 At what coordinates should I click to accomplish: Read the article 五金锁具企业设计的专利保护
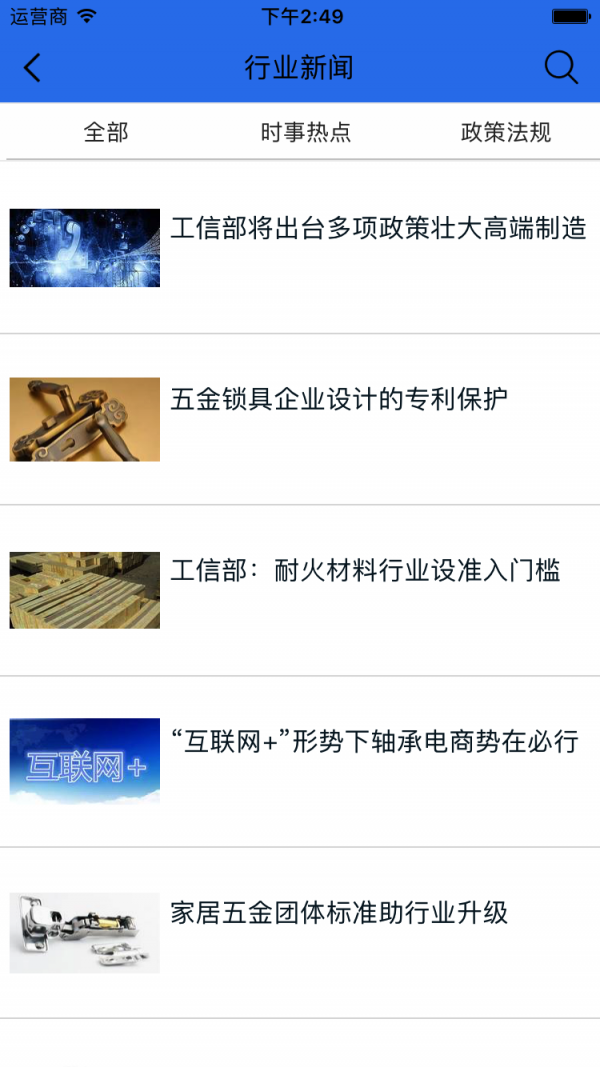click(339, 400)
